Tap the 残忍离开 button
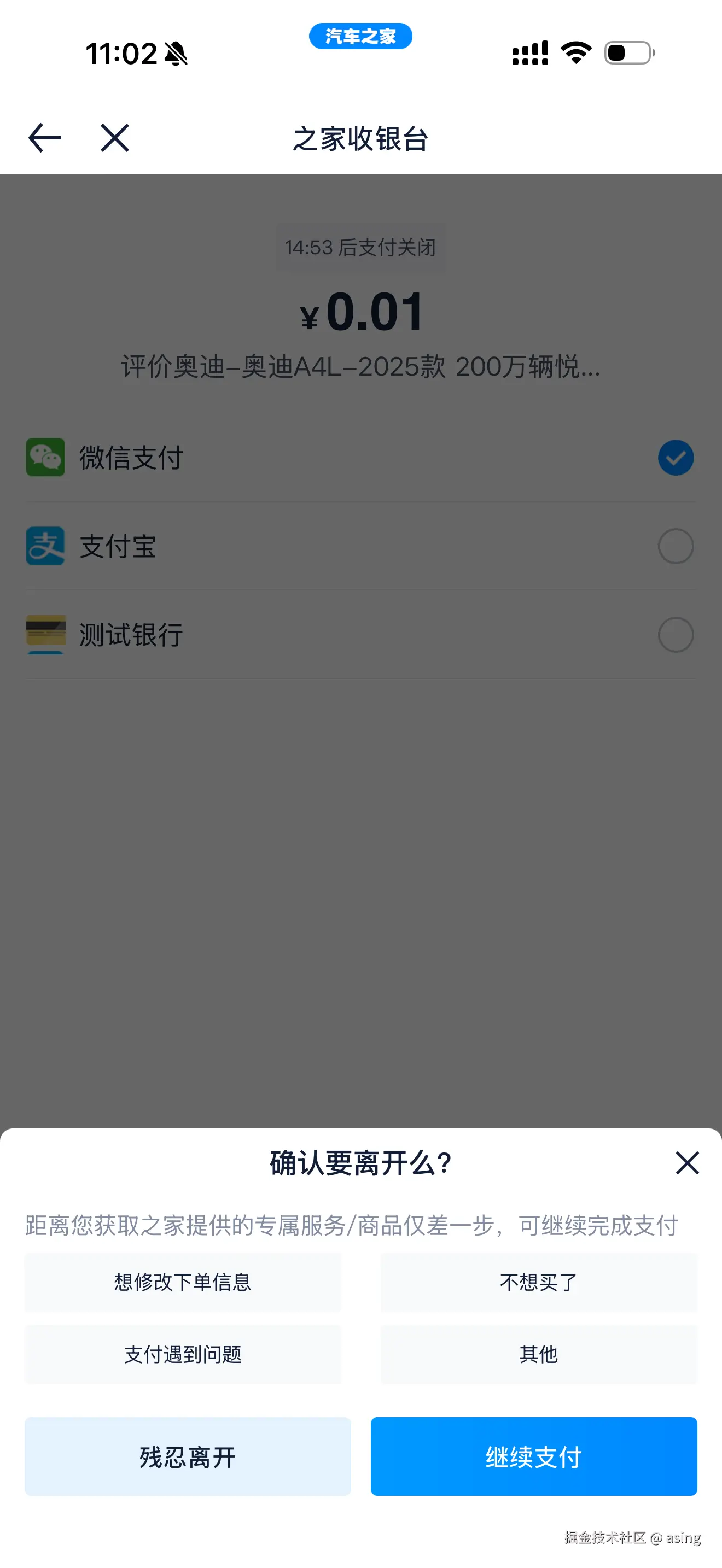Image resolution: width=722 pixels, height=1568 pixels. (188, 1456)
